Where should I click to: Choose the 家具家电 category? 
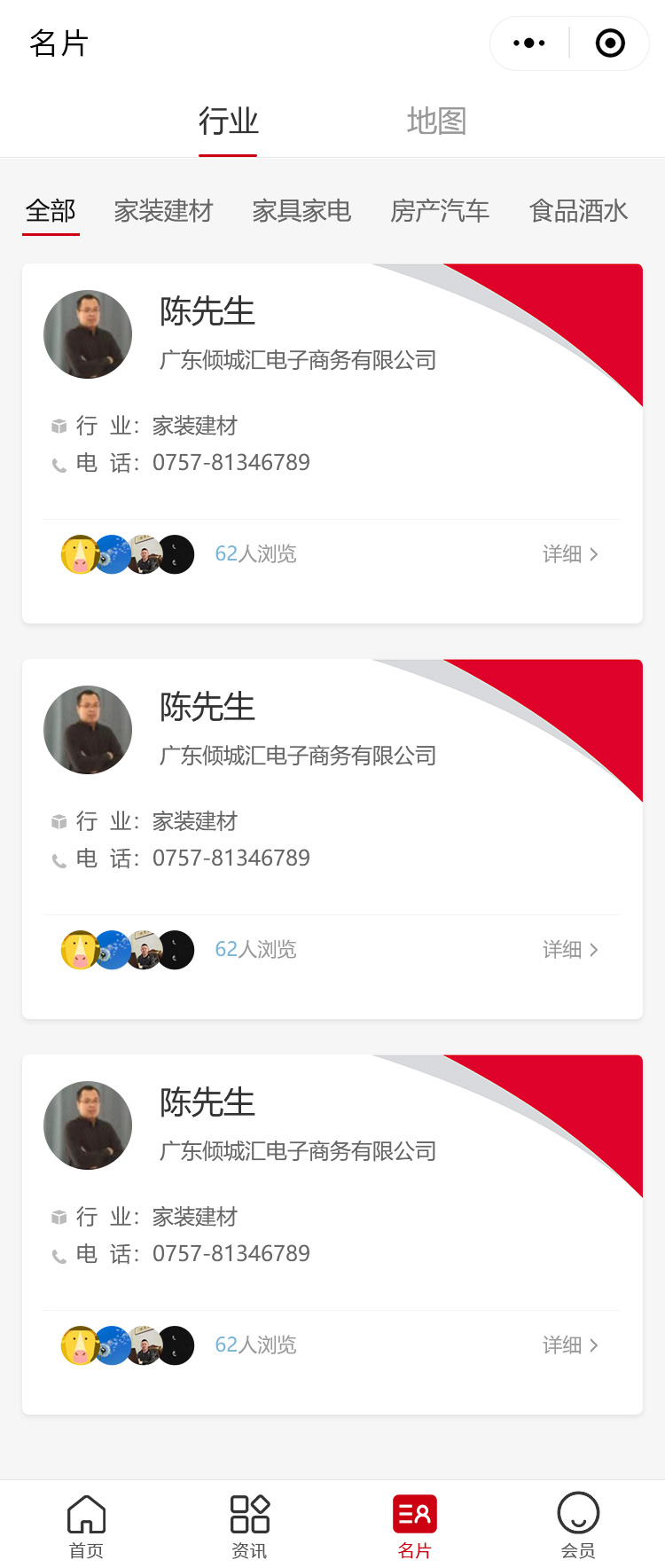click(x=301, y=211)
